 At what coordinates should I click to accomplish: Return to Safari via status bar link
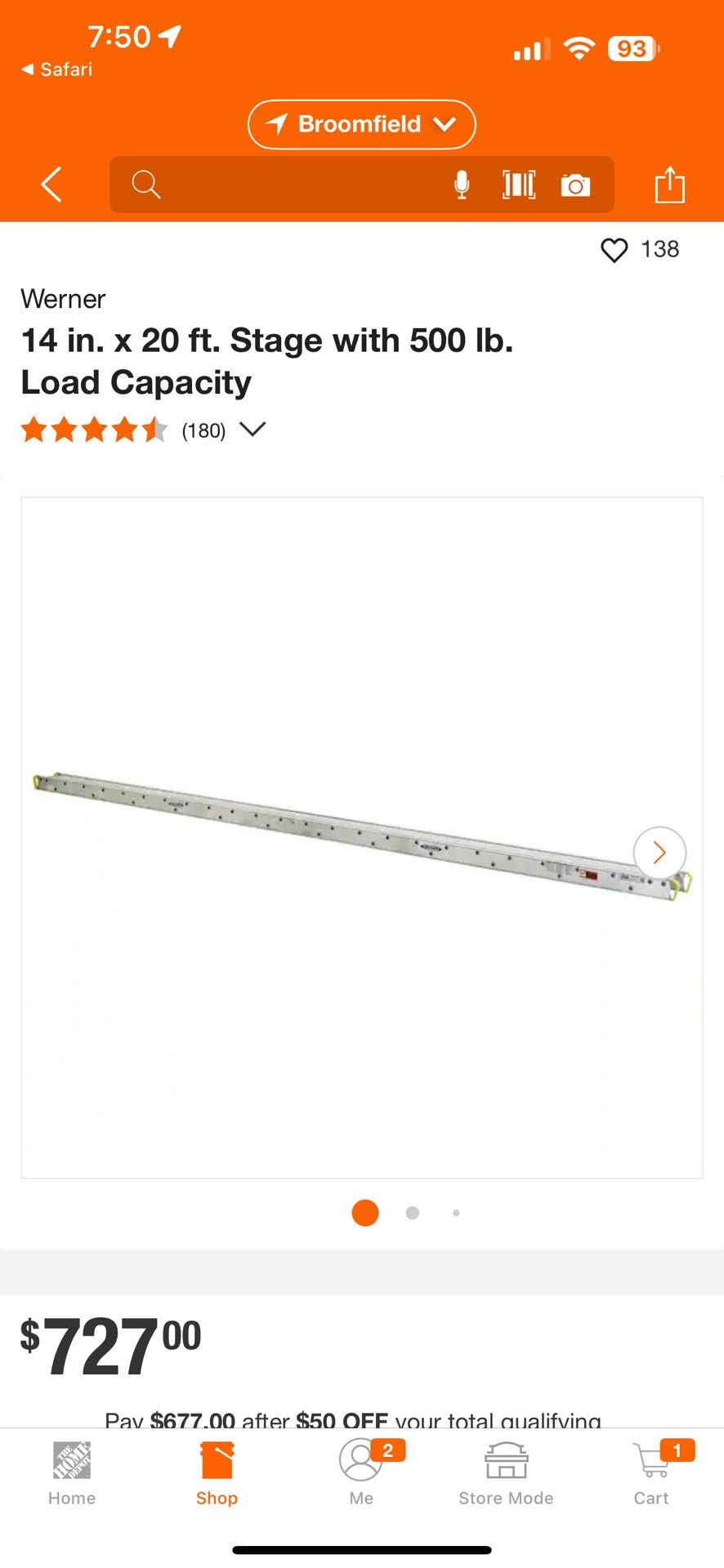tap(57, 69)
